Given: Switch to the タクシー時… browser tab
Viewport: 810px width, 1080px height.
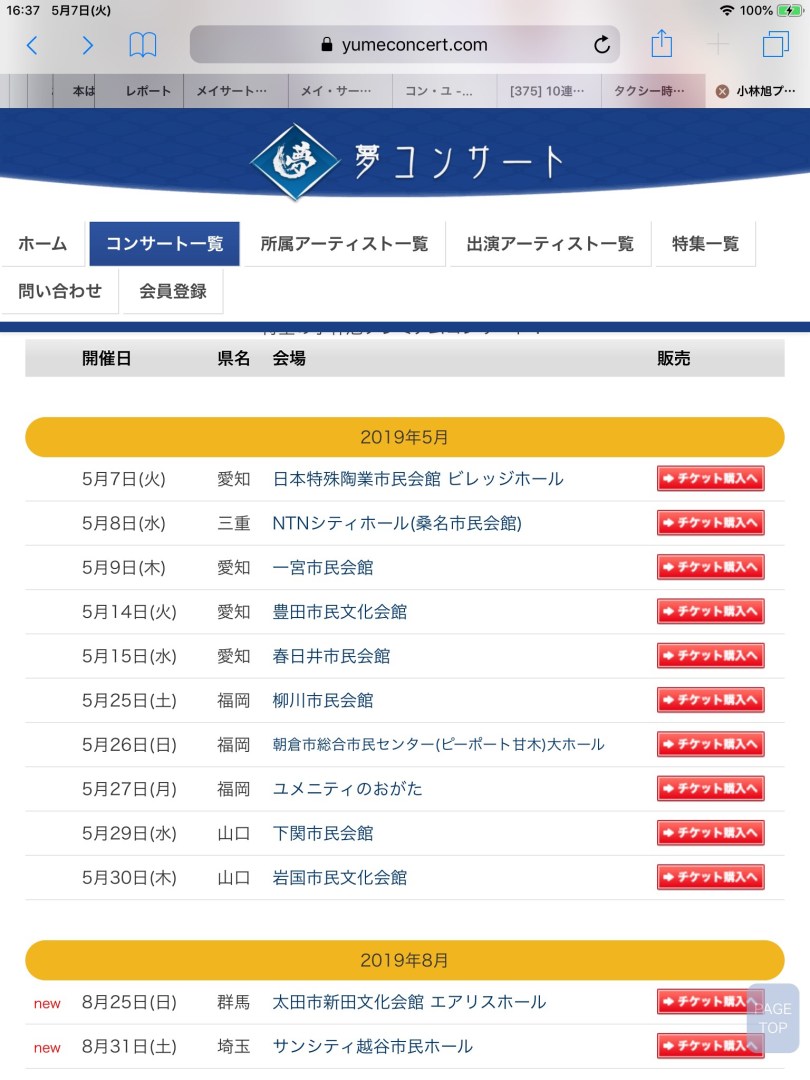Looking at the screenshot, I should 650,91.
